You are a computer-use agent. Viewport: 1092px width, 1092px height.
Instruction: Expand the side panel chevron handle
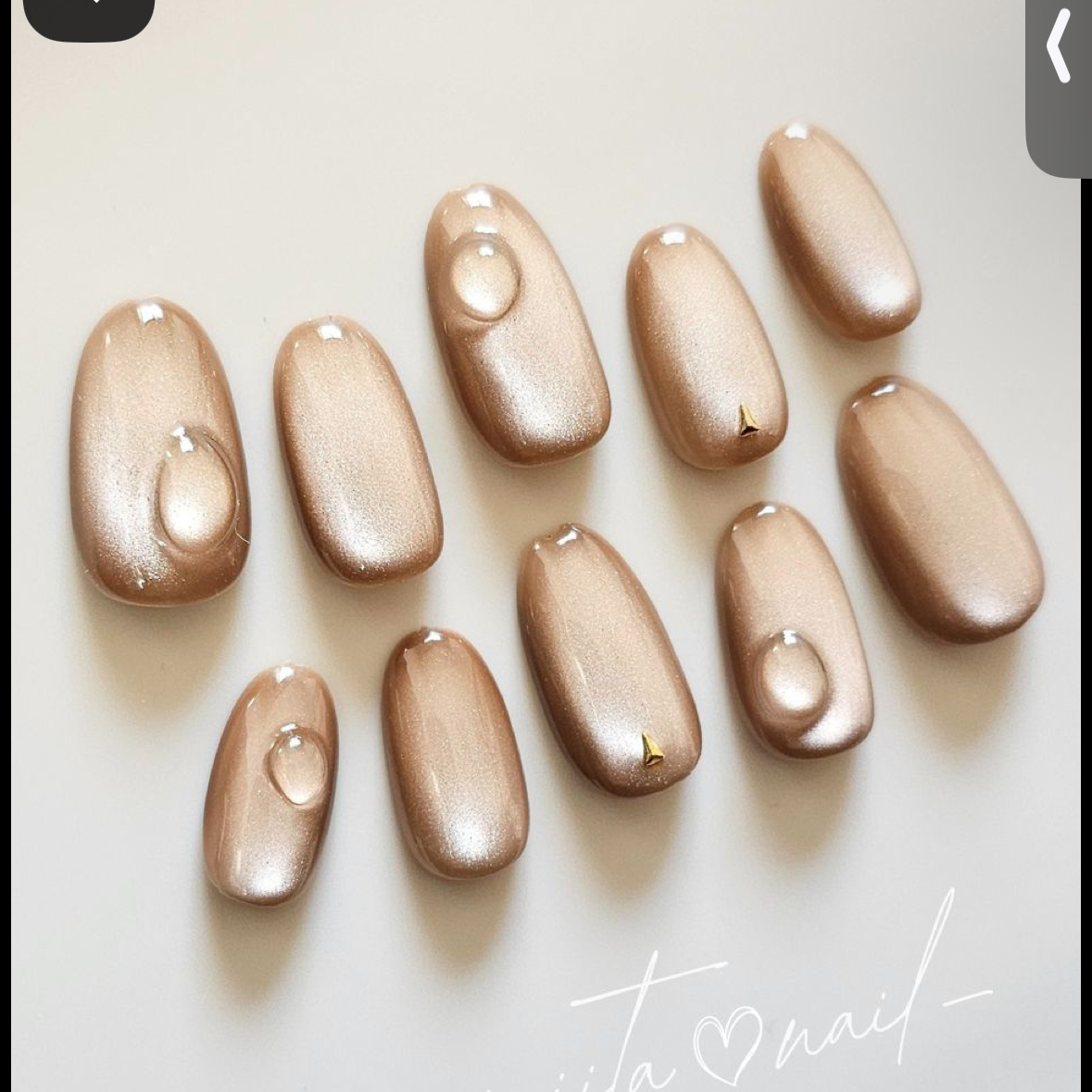pos(1061,56)
